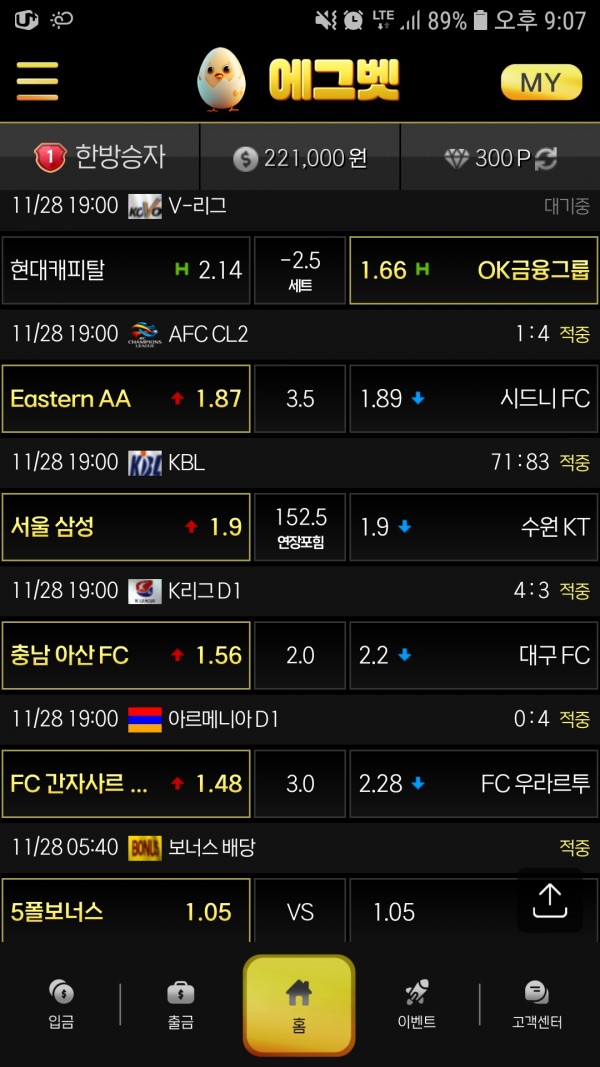Select 현대캐피탈 at 2.14 odds
This screenshot has height=1067, width=600.
(126, 270)
